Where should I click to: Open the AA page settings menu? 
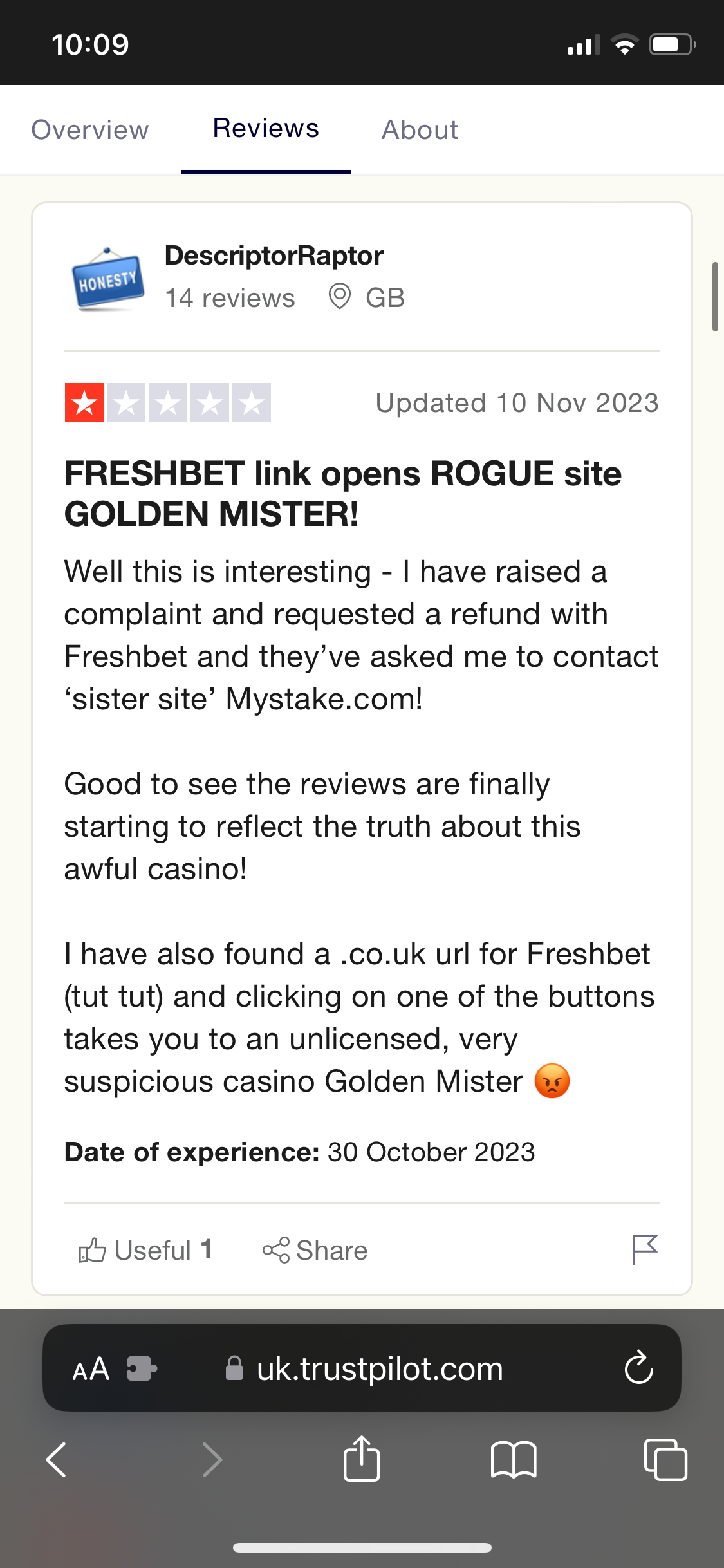click(x=91, y=1368)
